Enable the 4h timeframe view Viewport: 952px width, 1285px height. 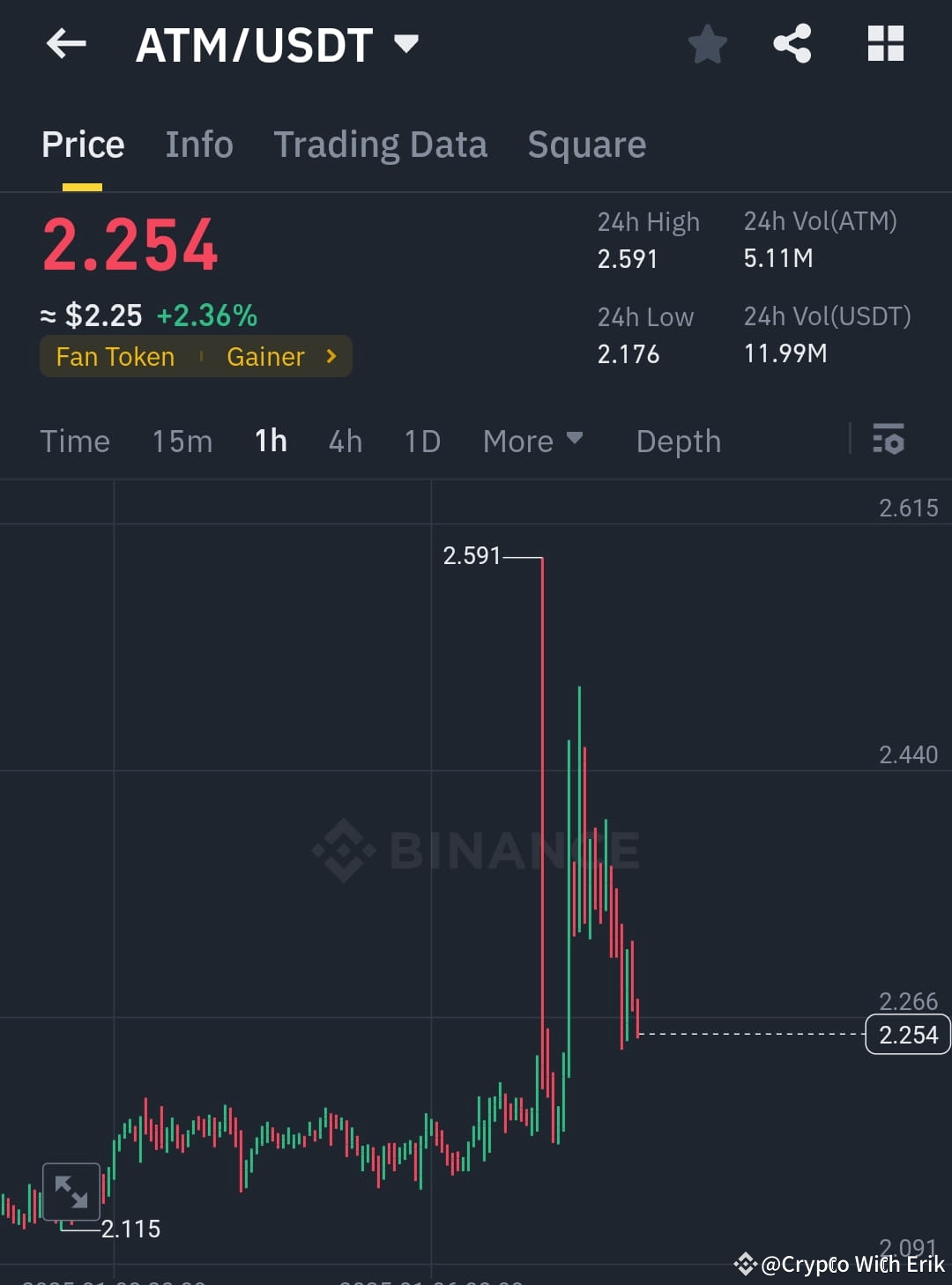point(345,441)
